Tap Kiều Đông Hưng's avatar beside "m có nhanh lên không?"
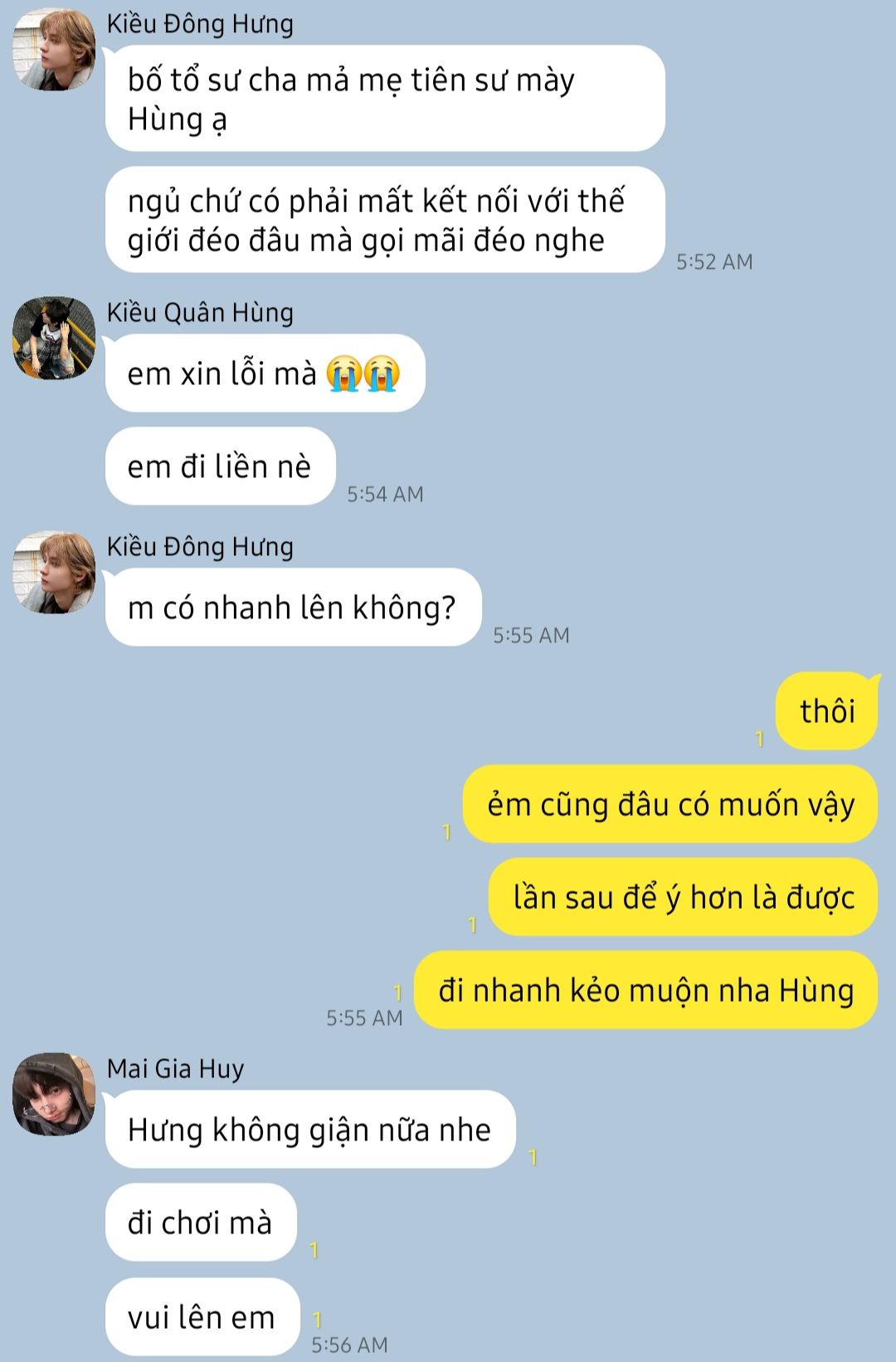896x1362 pixels. [54, 572]
